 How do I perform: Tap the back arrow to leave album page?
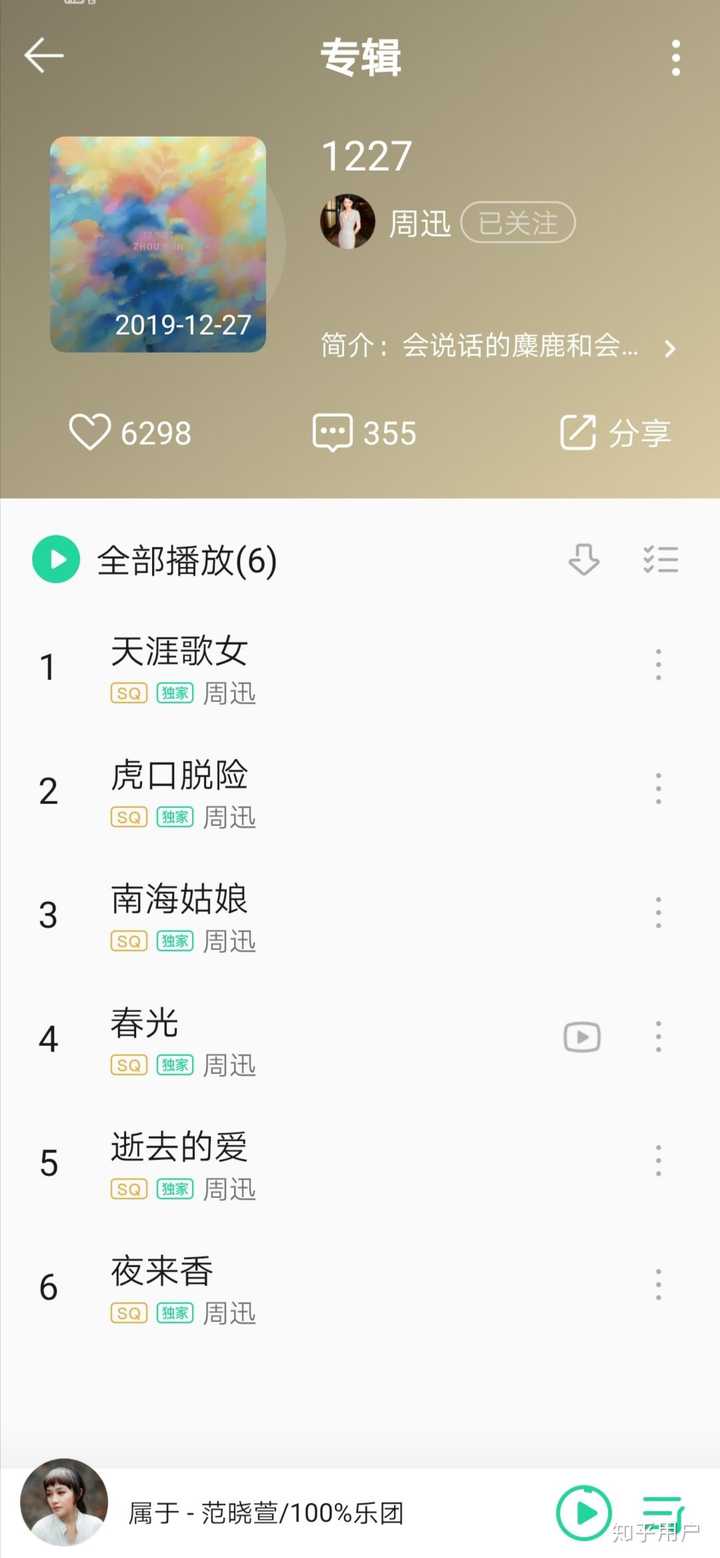click(43, 57)
